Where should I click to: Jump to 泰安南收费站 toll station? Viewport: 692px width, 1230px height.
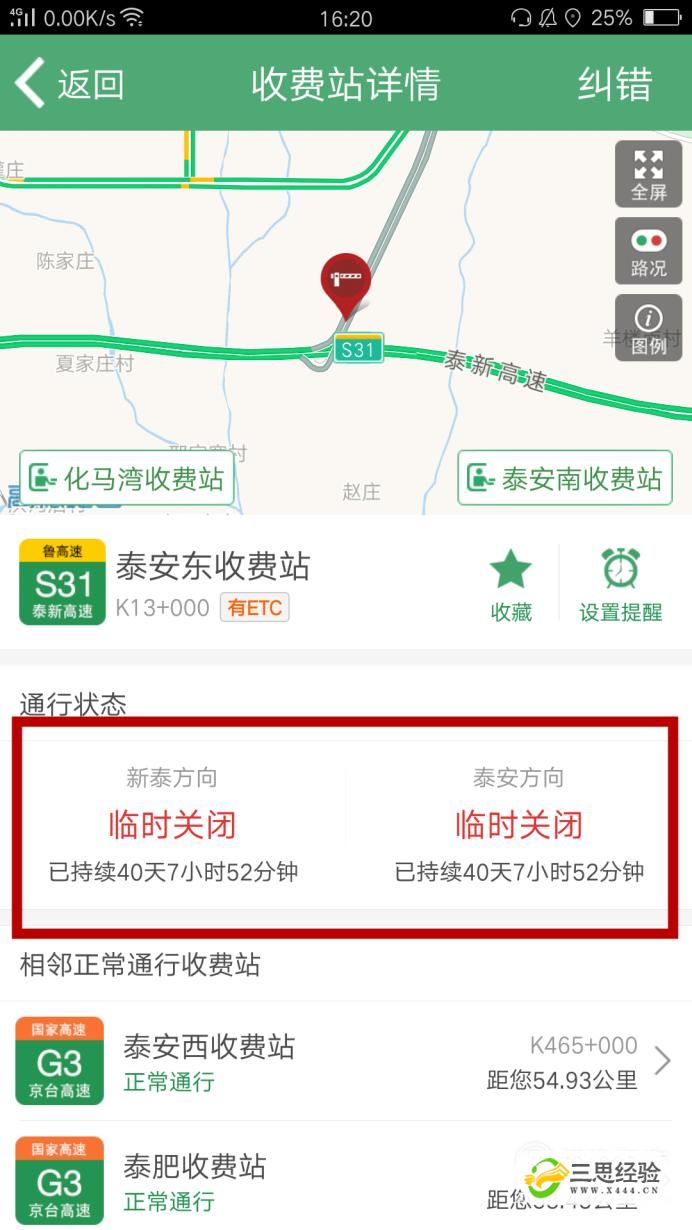[x=565, y=478]
